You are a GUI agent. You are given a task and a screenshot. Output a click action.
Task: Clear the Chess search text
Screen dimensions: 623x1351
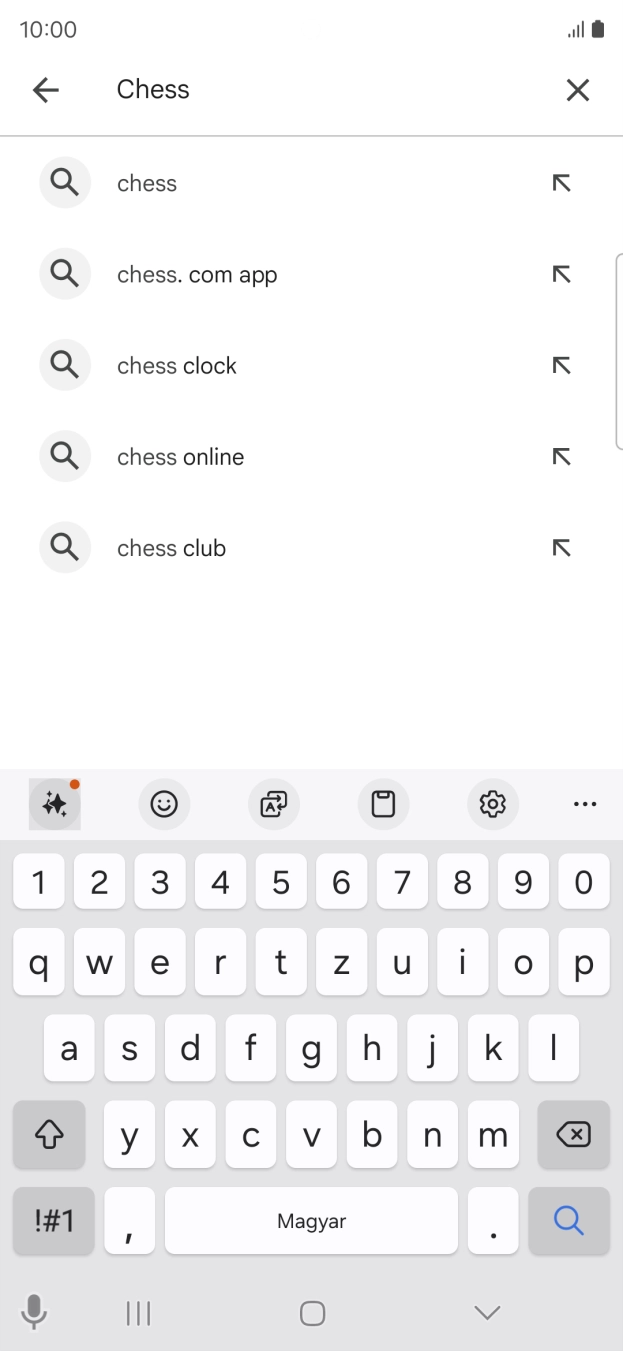coord(577,90)
